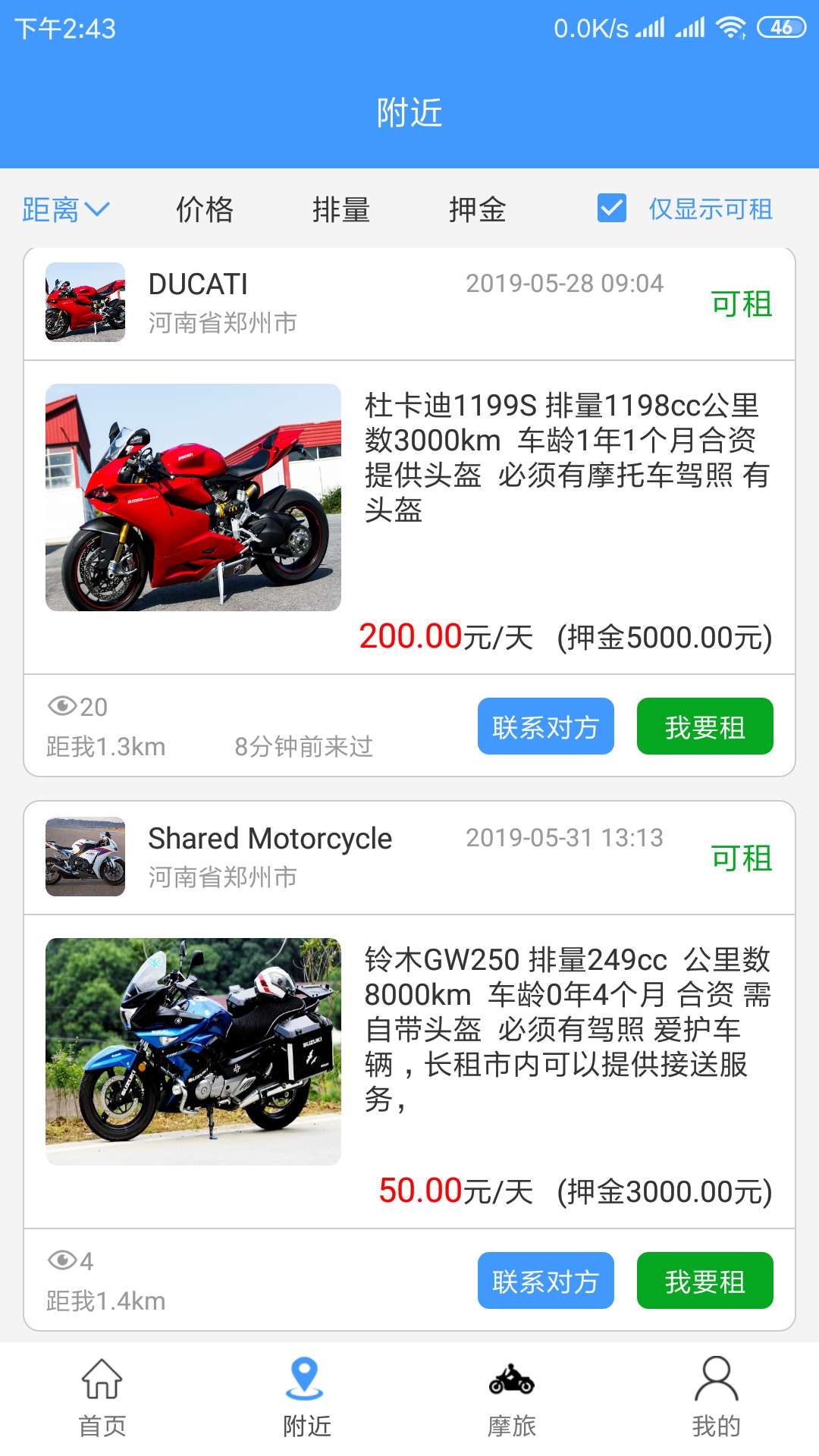This screenshot has height=1456, width=819.
Task: Open the 距离 sorting dropdown
Action: 68,210
